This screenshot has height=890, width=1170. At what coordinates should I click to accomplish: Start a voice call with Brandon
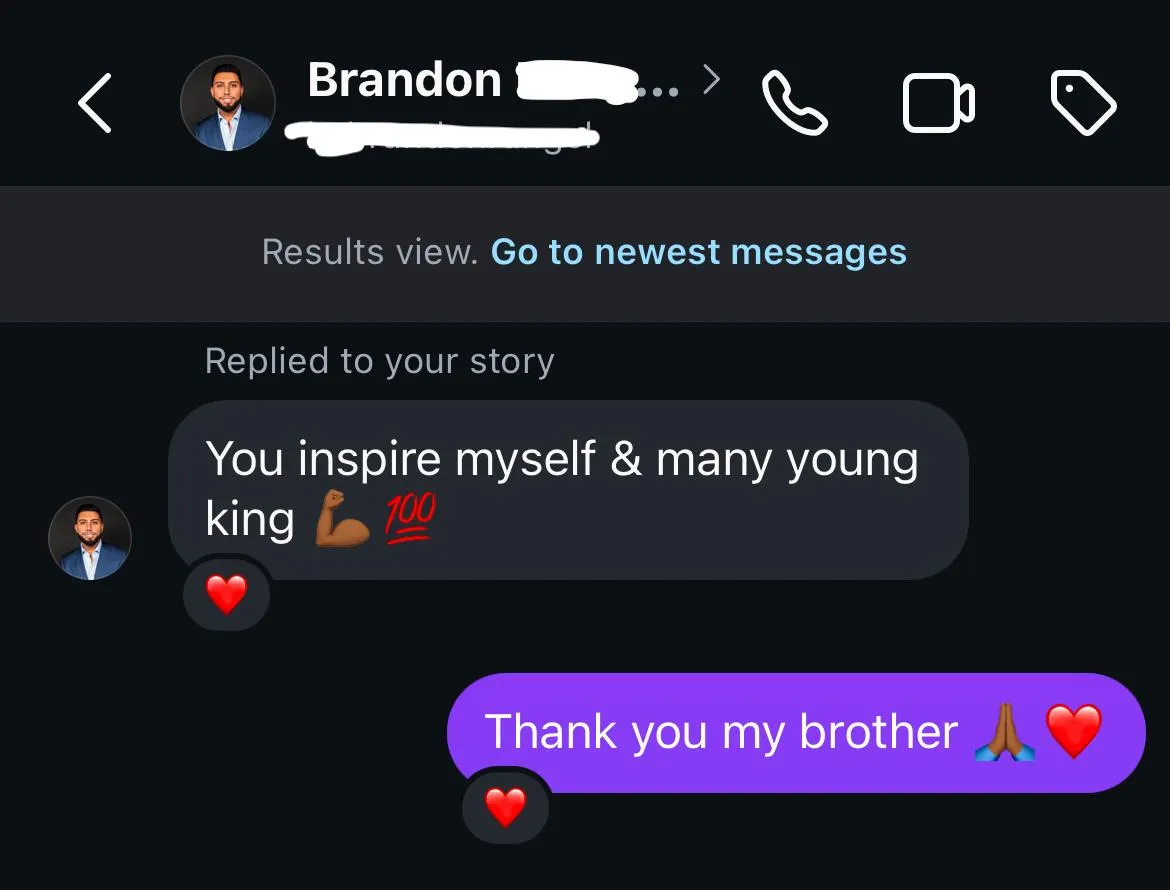pyautogui.click(x=795, y=103)
